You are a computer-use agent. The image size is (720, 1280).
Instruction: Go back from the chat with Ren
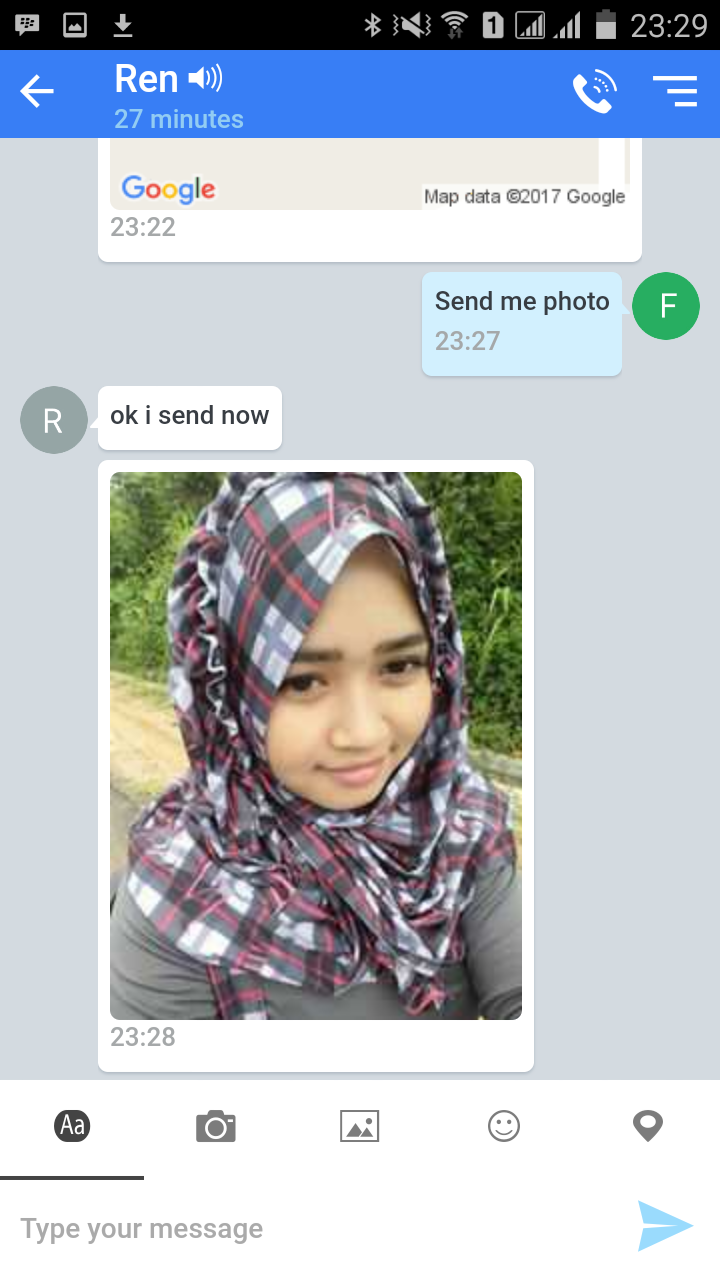[x=37, y=93]
